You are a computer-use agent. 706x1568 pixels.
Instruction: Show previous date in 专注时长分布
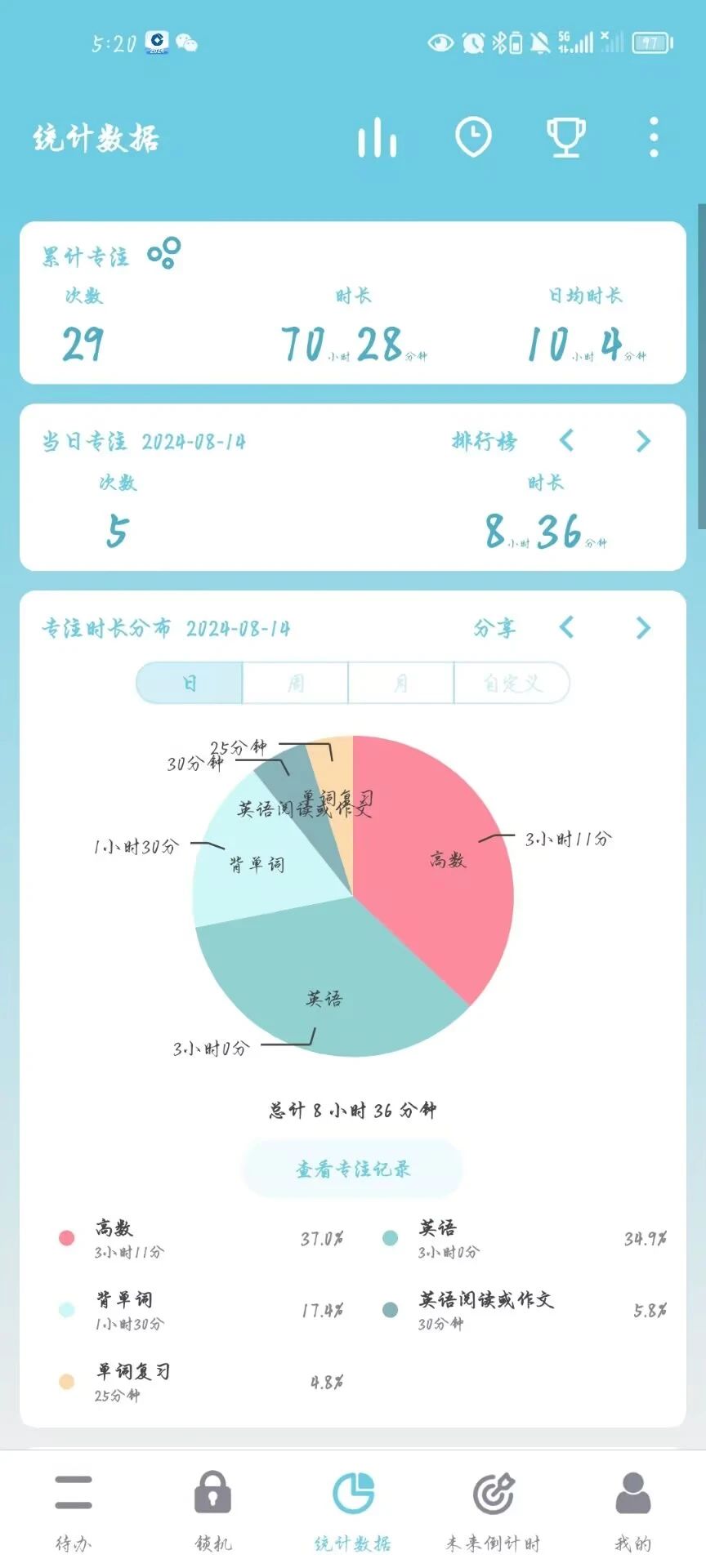pos(566,627)
